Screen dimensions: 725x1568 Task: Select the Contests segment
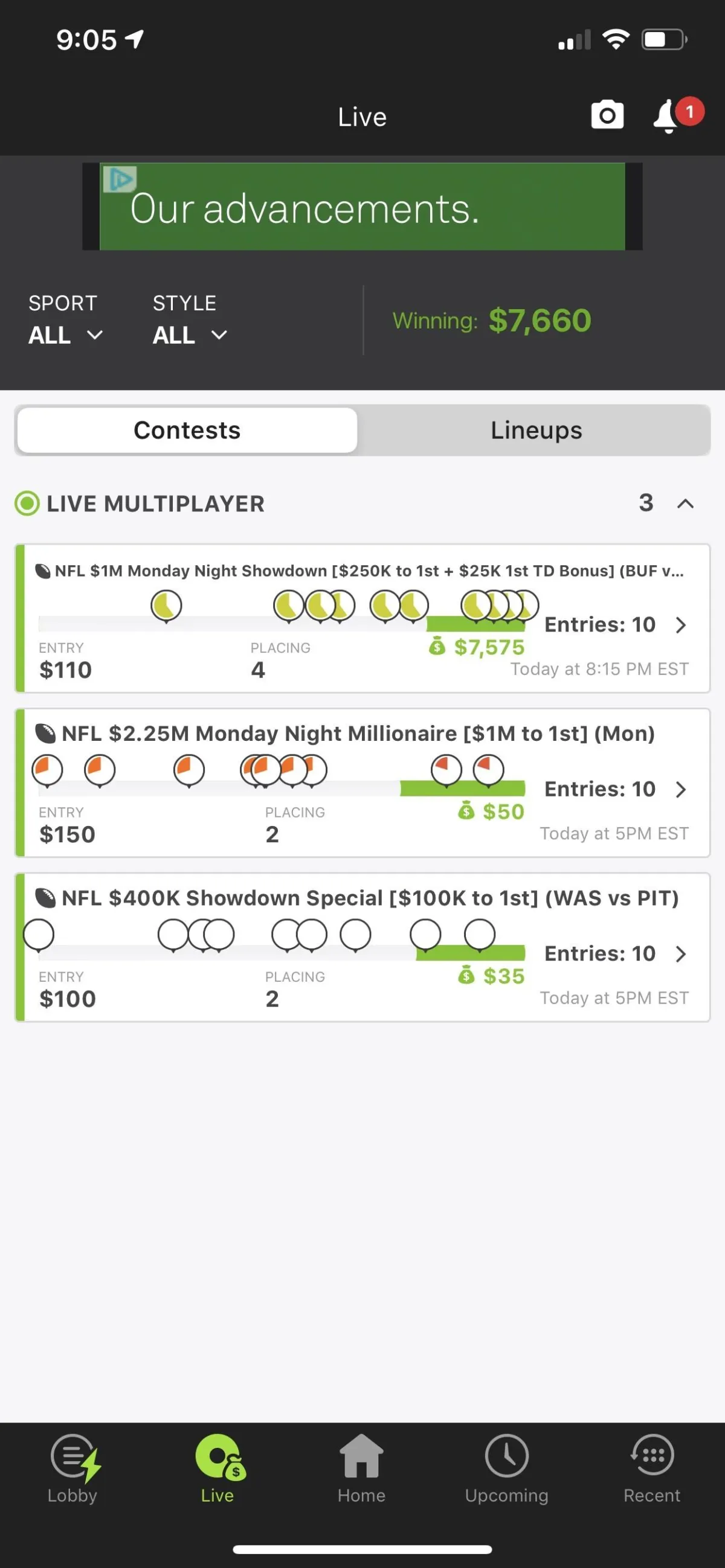[187, 430]
